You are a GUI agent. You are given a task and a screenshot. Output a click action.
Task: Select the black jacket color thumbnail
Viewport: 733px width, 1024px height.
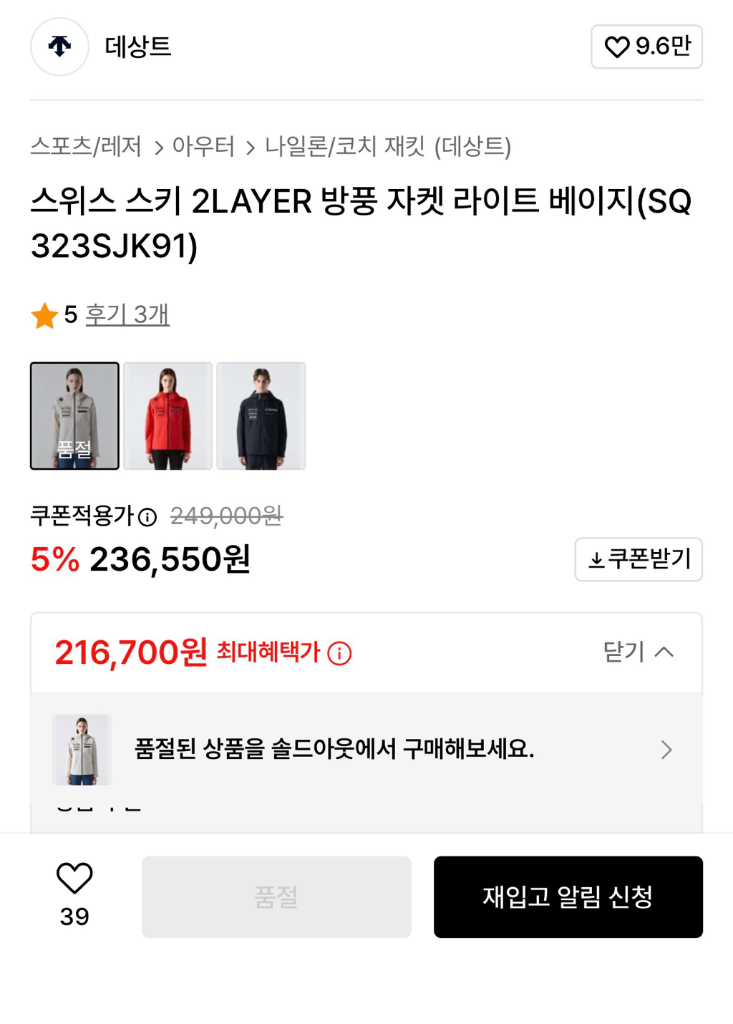pyautogui.click(x=261, y=415)
